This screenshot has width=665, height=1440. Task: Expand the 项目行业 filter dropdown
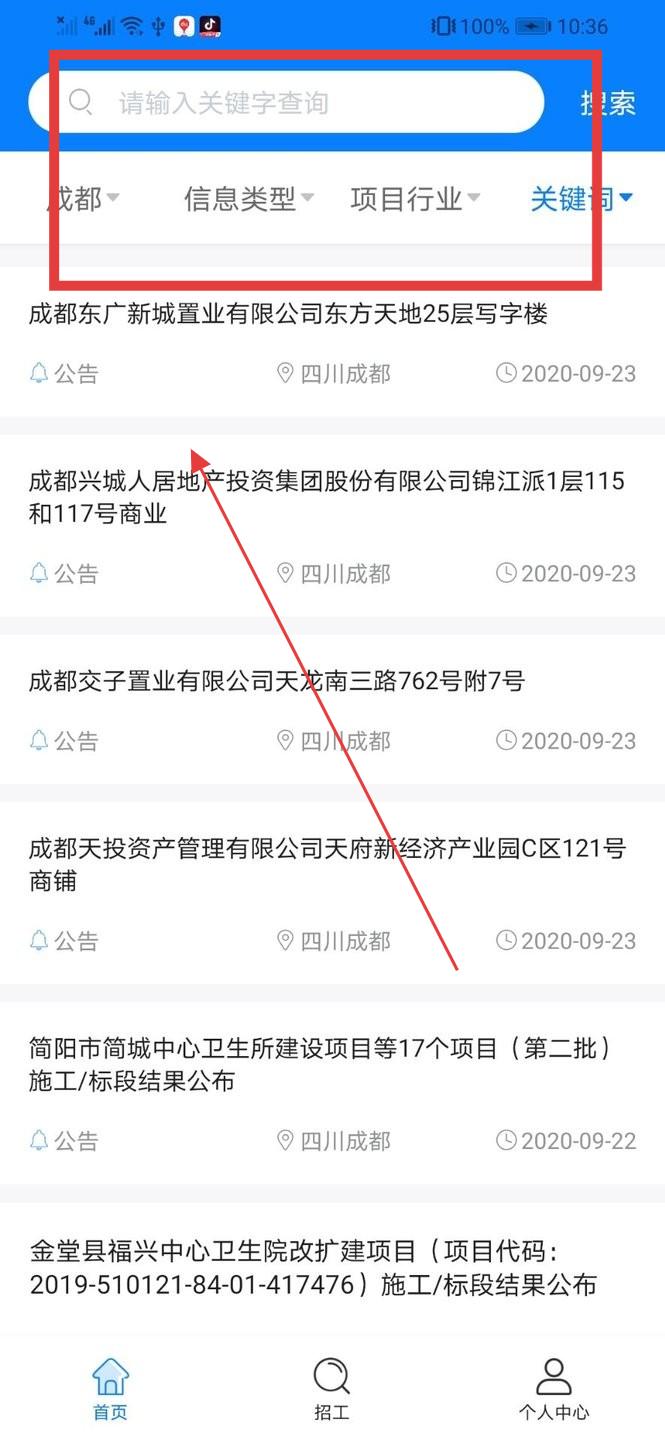(414, 198)
